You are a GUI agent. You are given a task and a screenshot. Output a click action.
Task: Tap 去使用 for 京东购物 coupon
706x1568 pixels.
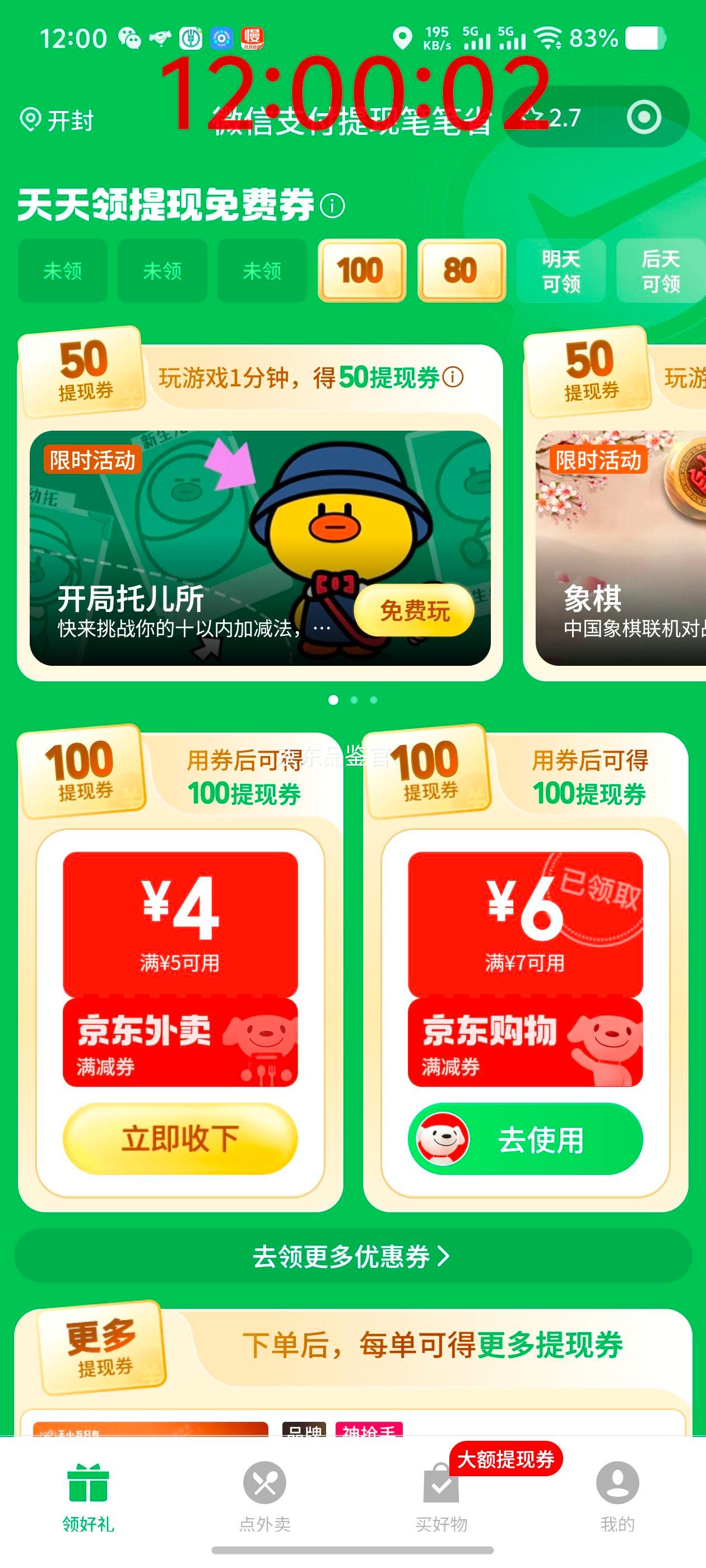[525, 1140]
